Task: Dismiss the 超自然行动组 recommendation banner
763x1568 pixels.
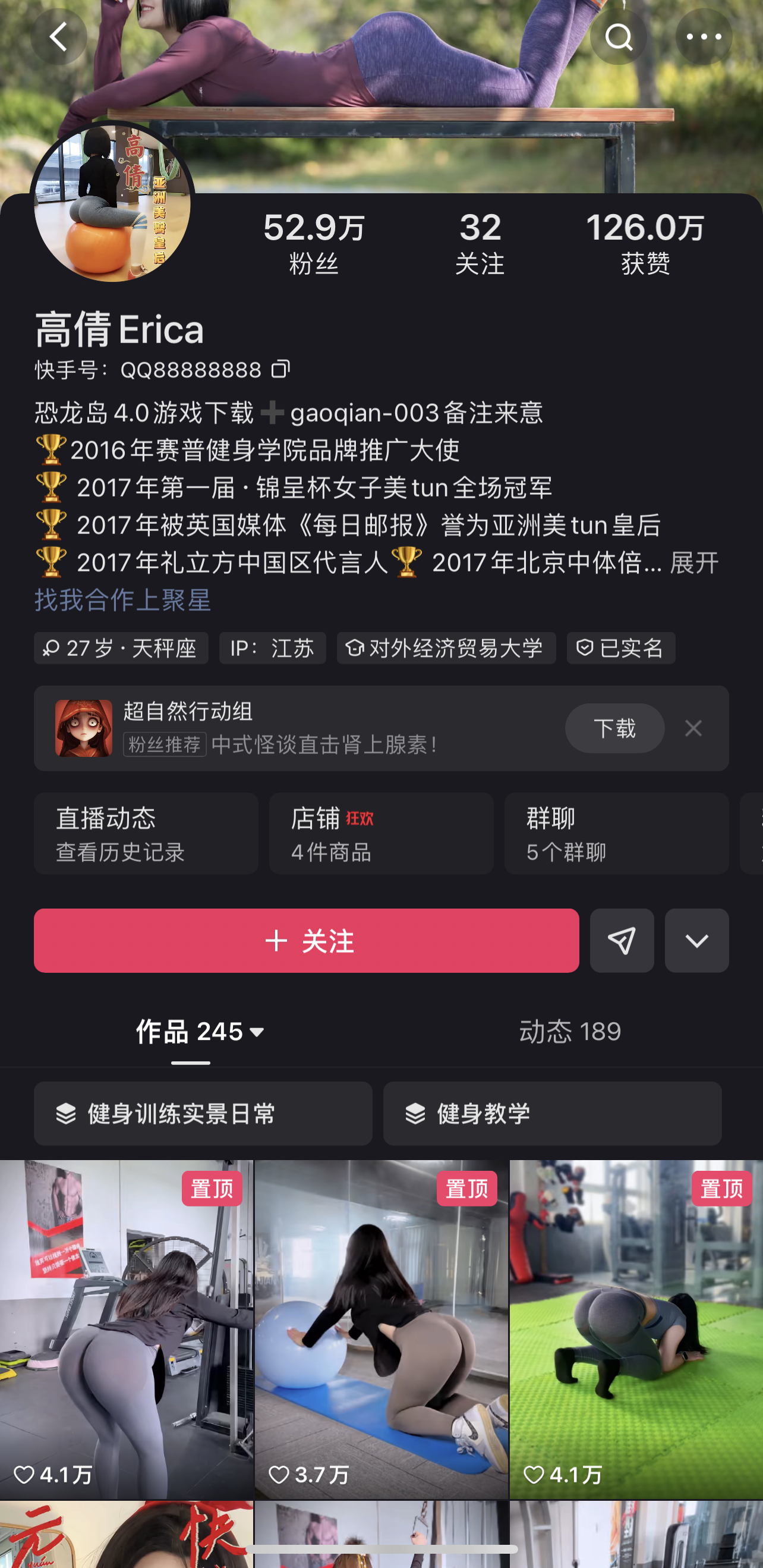Action: (x=693, y=728)
